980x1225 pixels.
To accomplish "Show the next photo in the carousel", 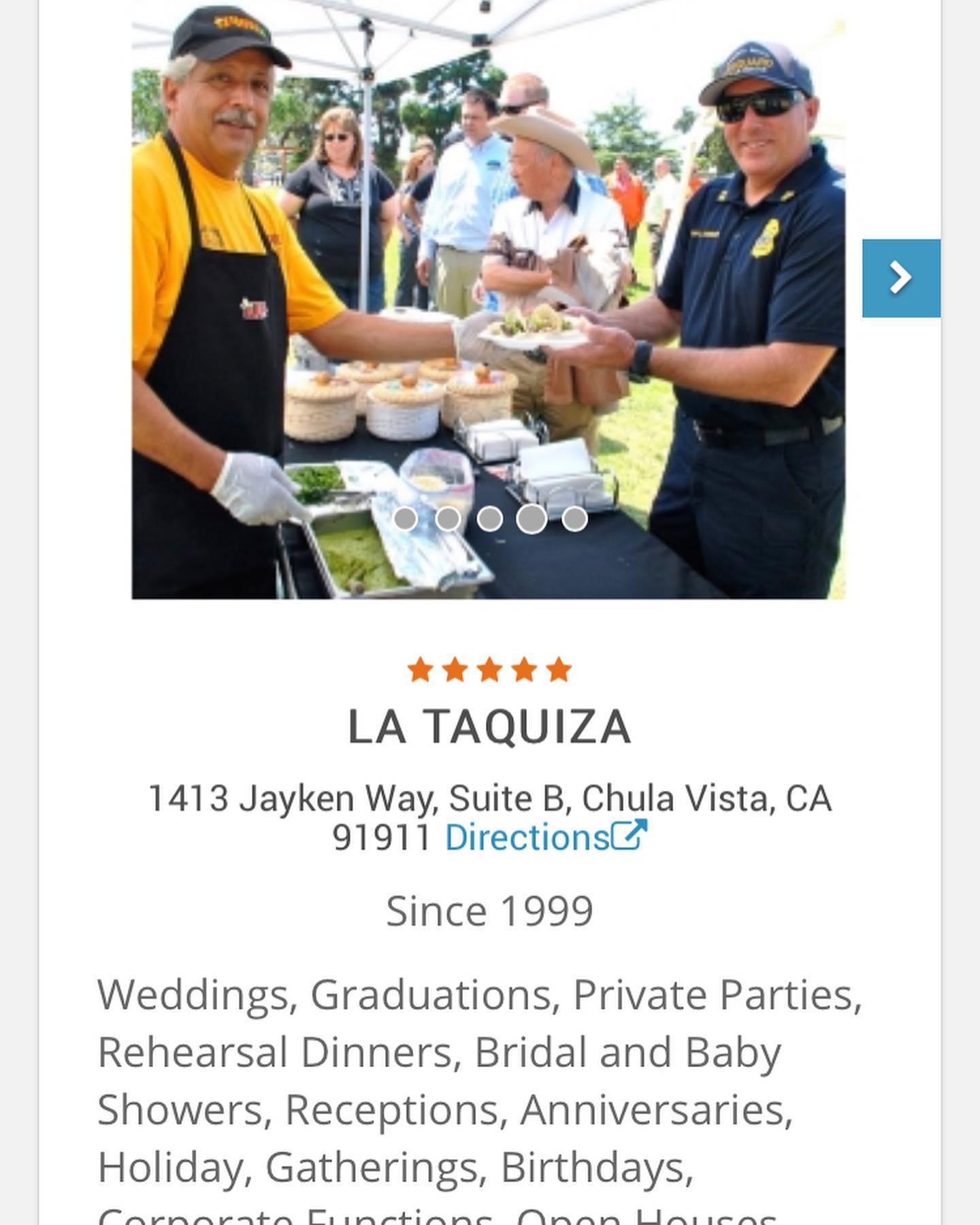I will [900, 278].
